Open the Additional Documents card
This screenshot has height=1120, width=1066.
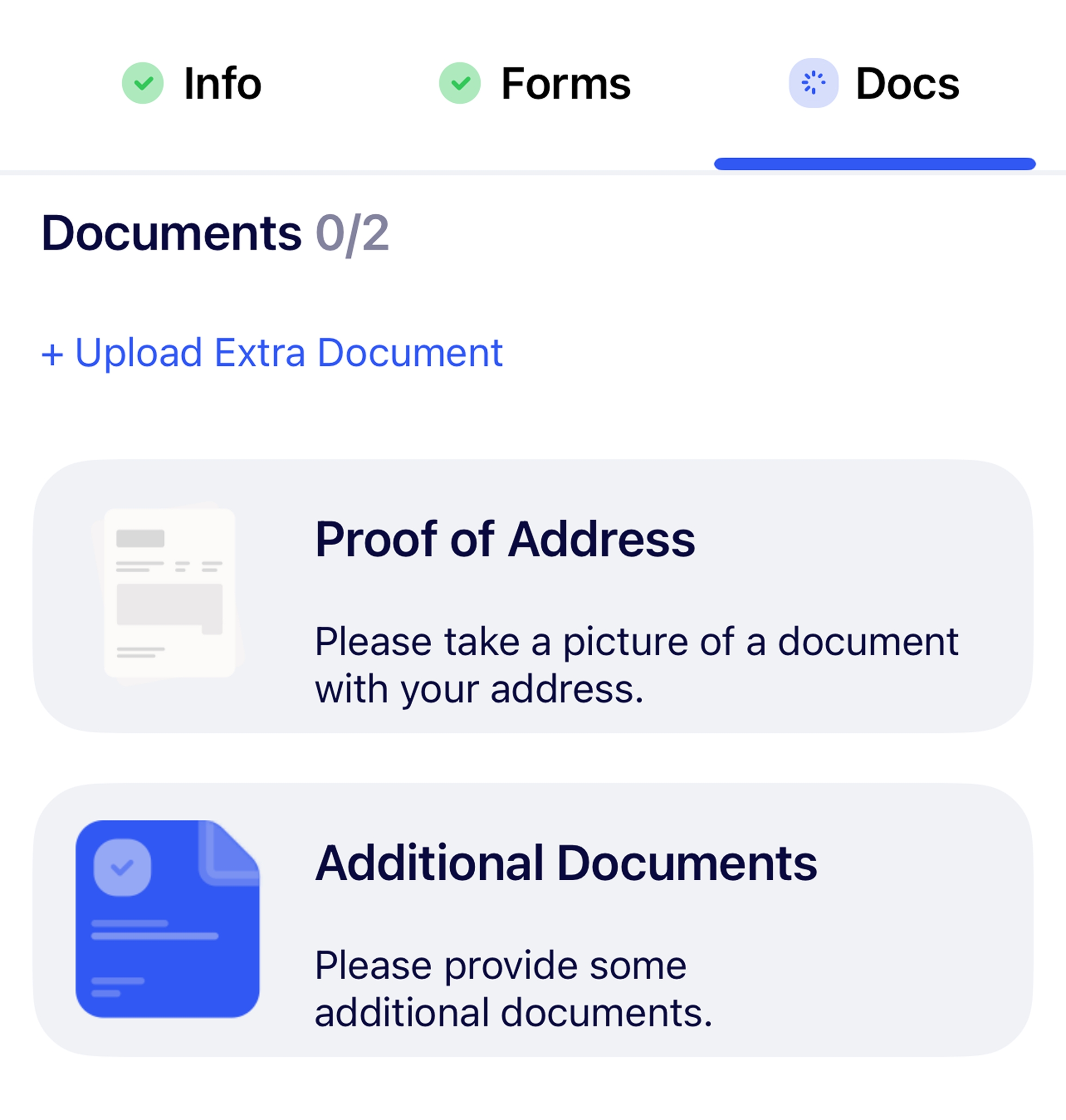(533, 920)
